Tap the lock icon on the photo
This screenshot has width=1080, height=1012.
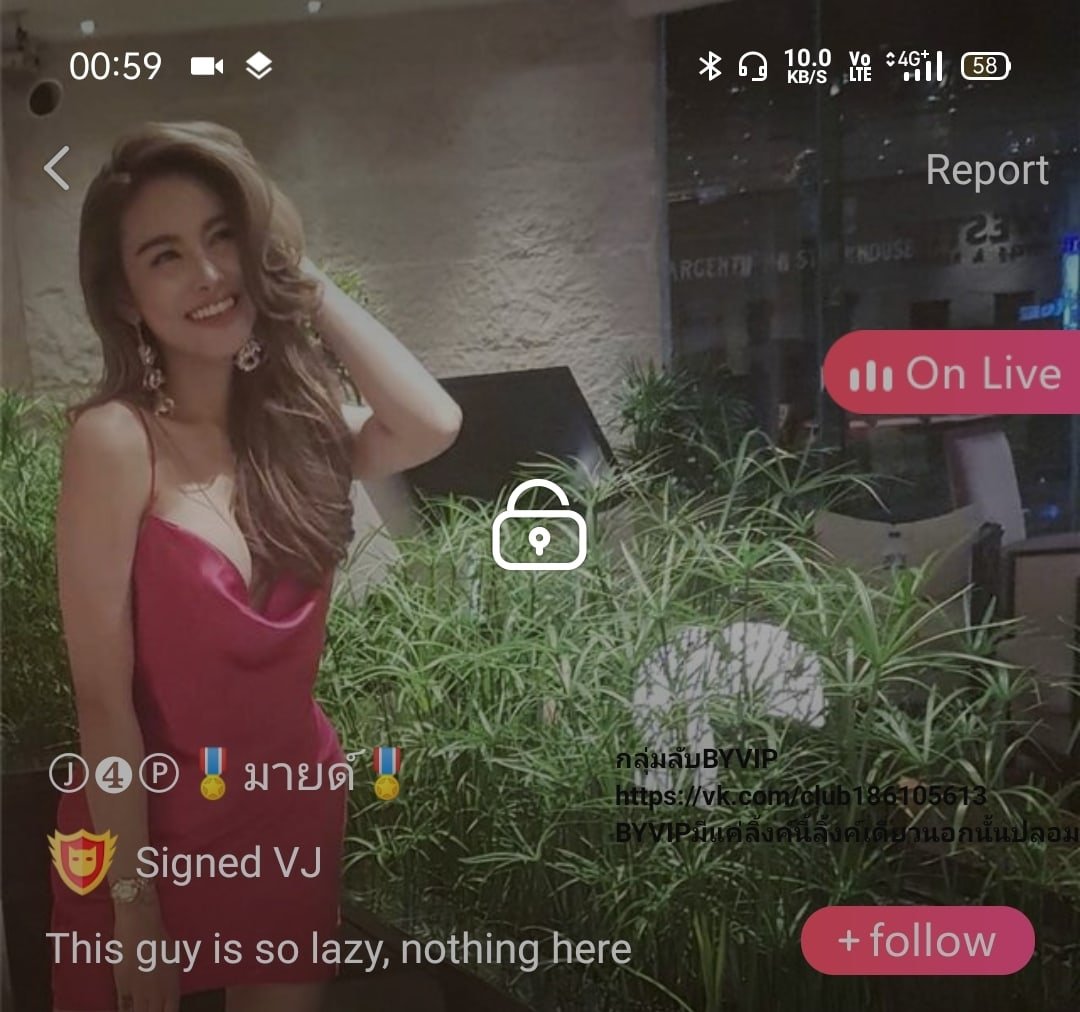pos(539,526)
